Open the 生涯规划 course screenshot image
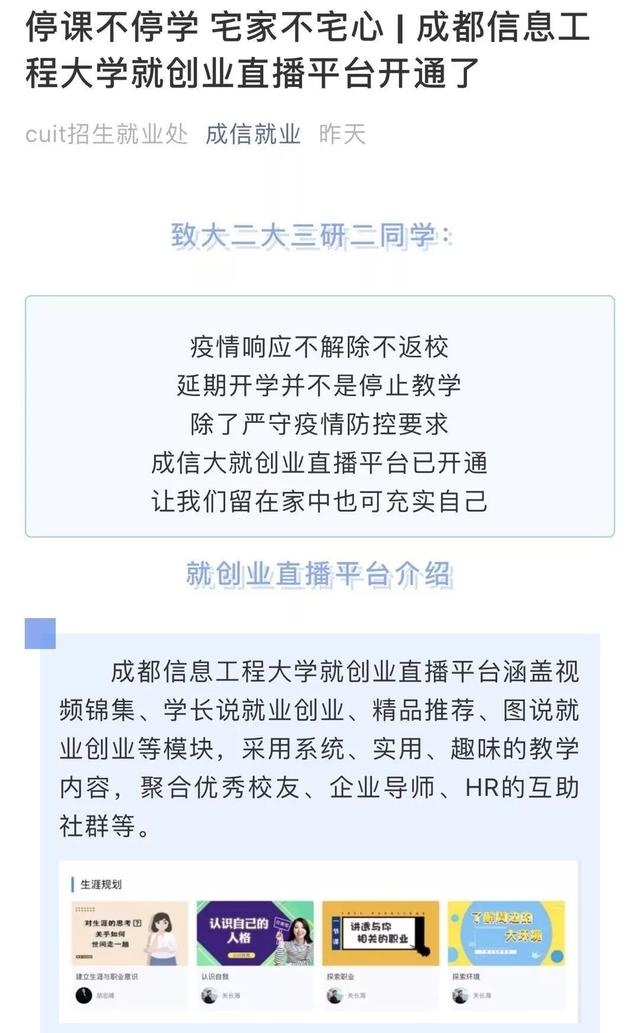Image resolution: width=640 pixels, height=1033 pixels. point(319,945)
